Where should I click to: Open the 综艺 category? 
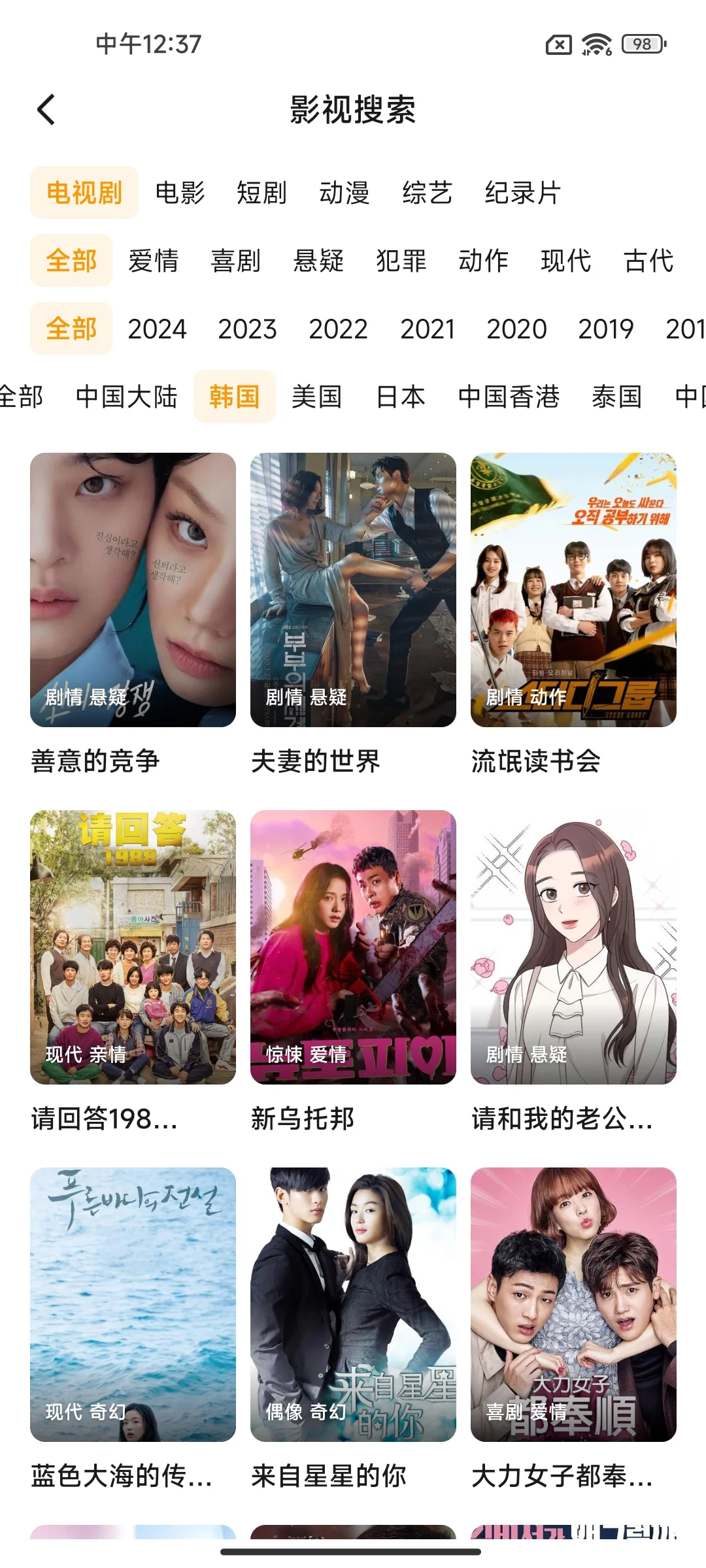[x=427, y=193]
